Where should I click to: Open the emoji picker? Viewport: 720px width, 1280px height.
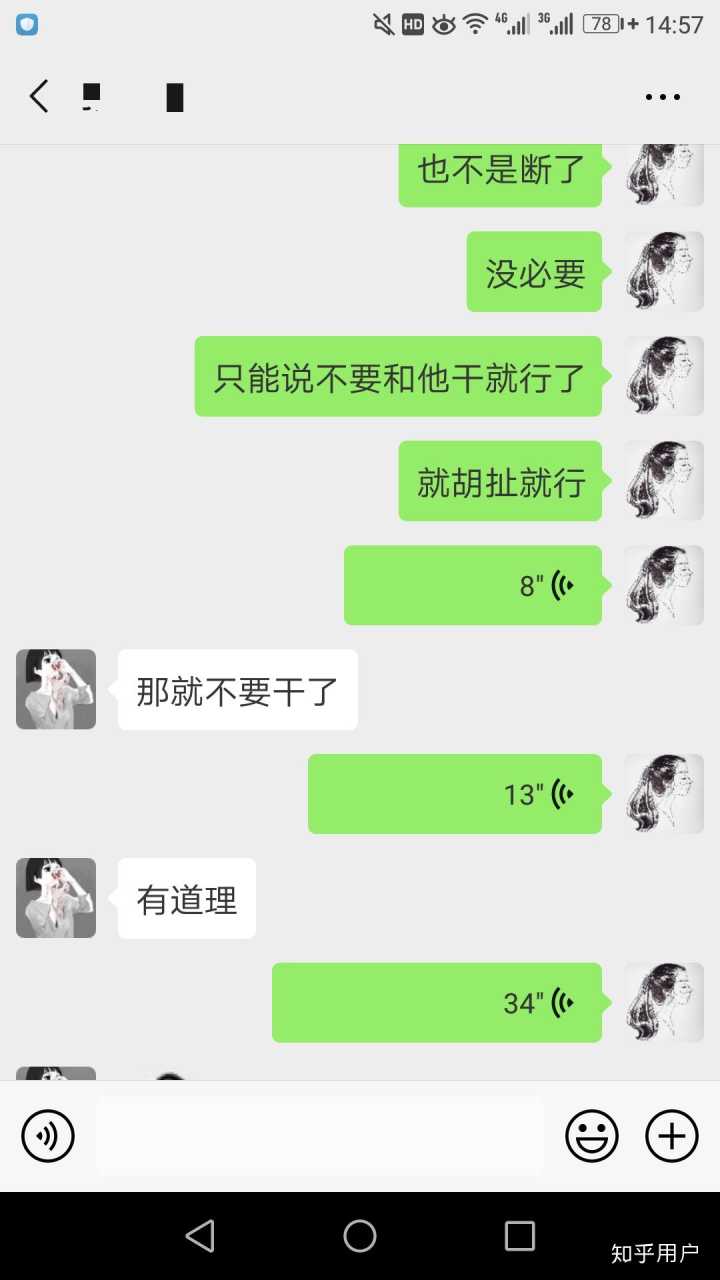coord(592,1136)
